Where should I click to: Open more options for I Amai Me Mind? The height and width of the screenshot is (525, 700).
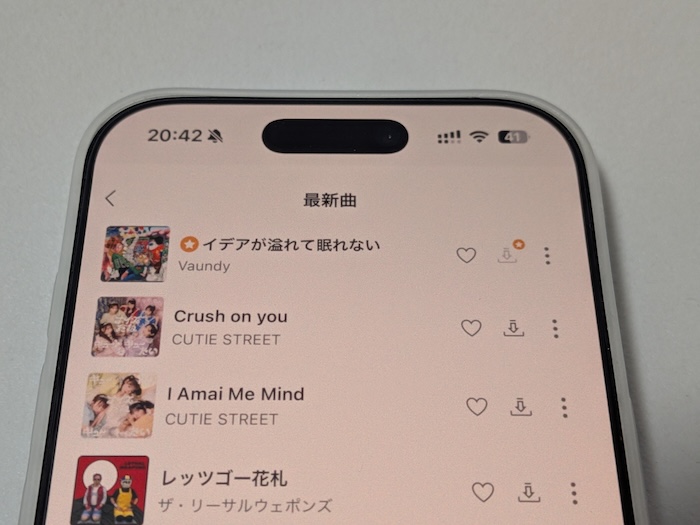(564, 407)
